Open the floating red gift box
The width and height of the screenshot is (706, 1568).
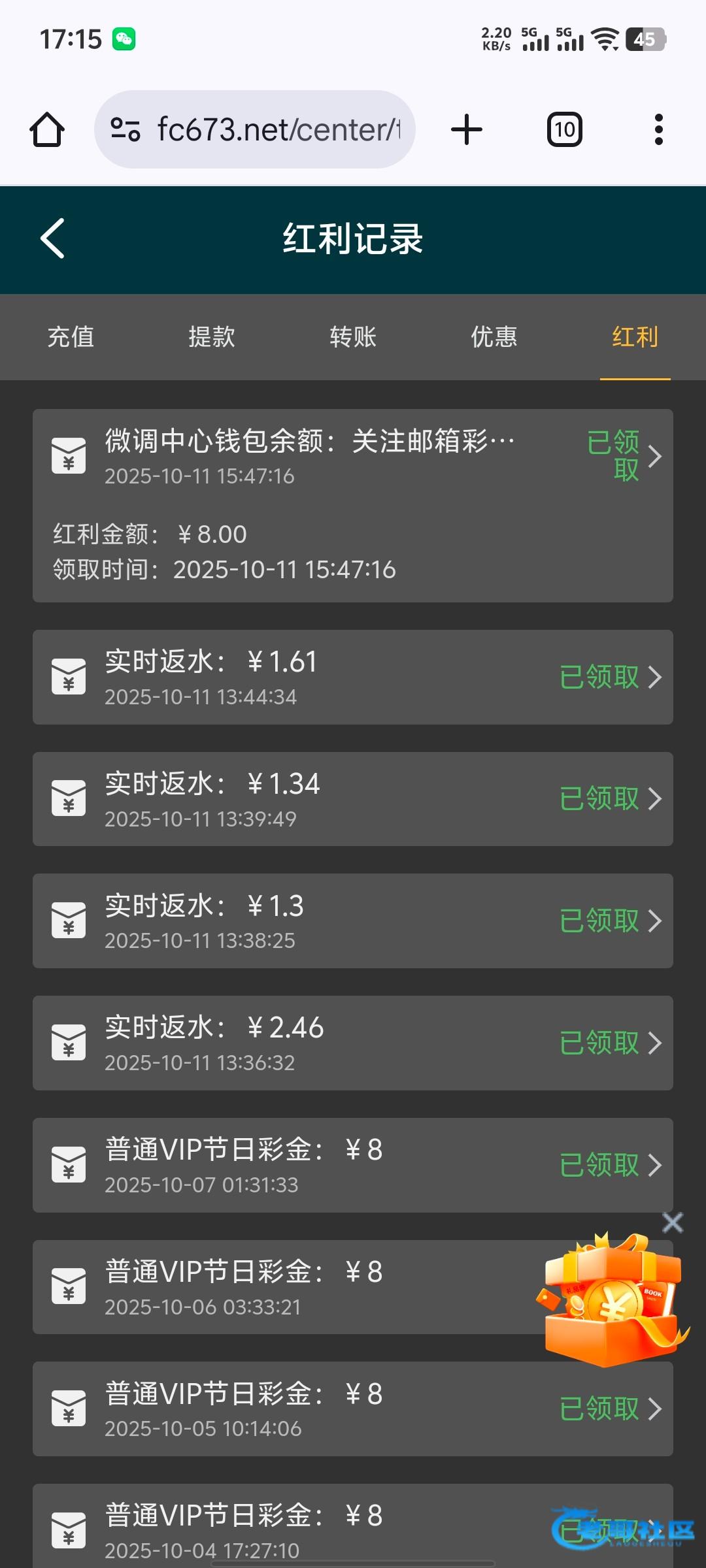click(x=613, y=1300)
